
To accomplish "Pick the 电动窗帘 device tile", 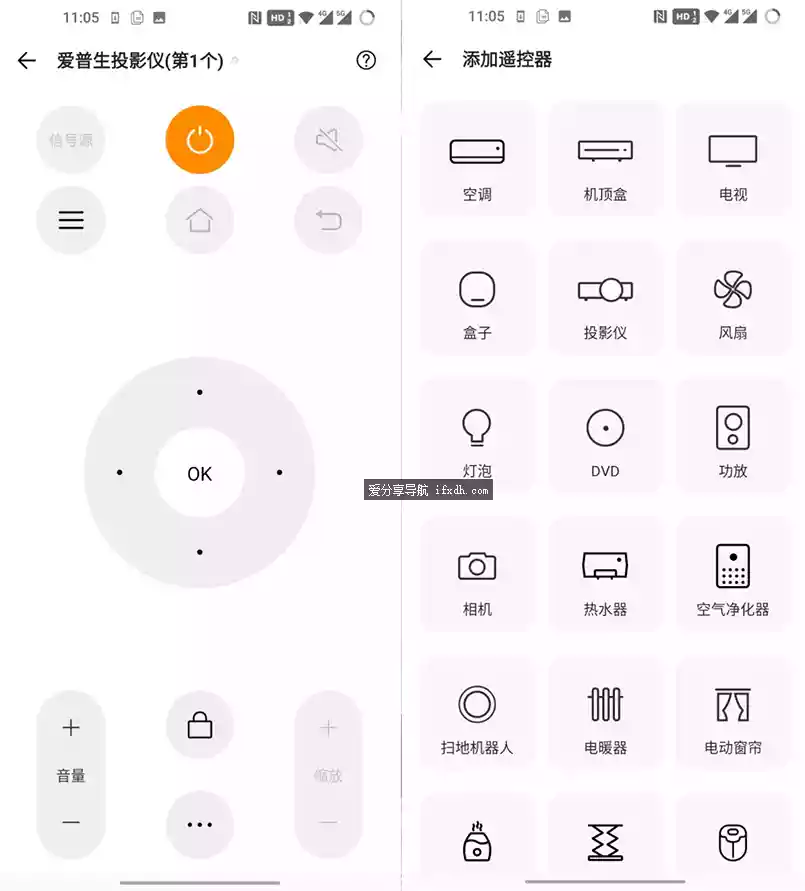I will coord(733,713).
